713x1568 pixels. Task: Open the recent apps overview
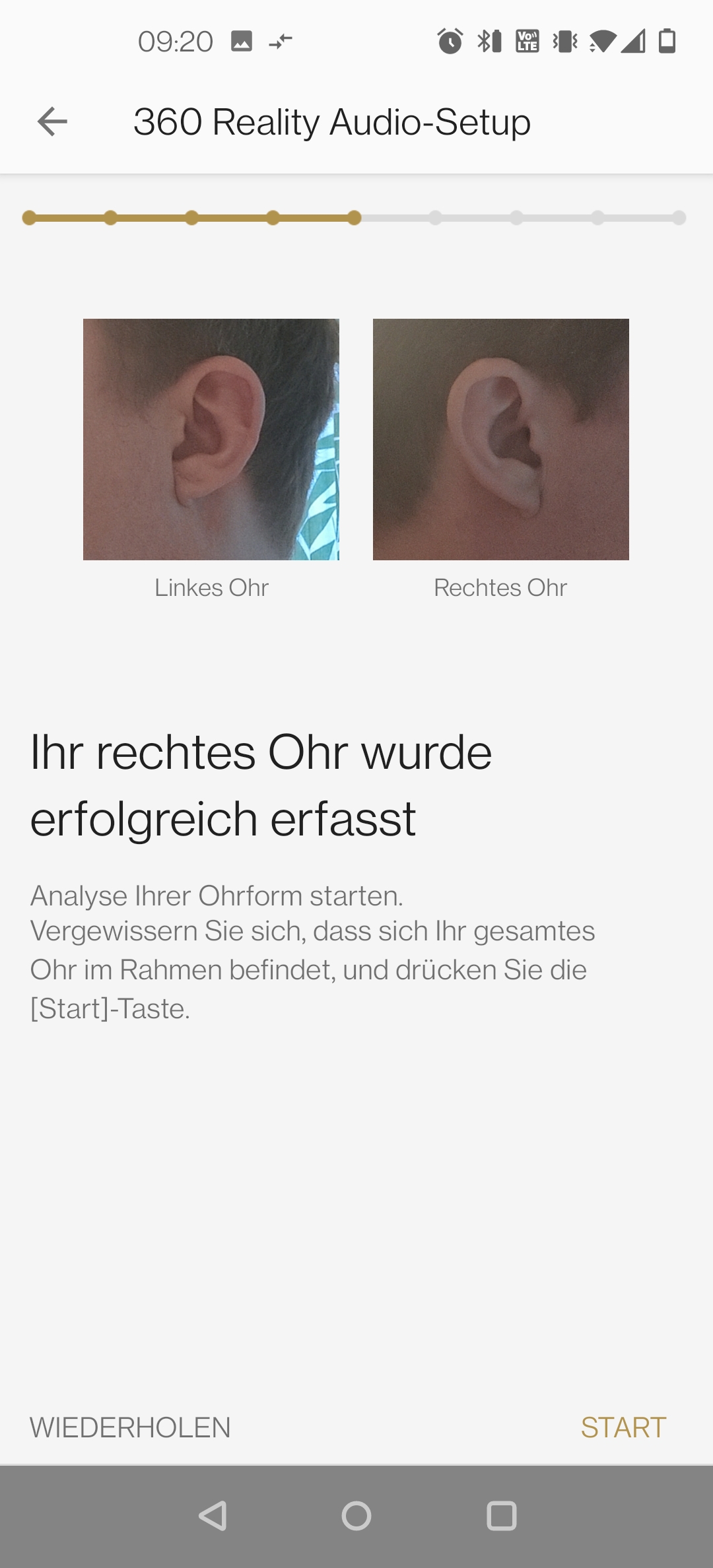click(x=501, y=1515)
